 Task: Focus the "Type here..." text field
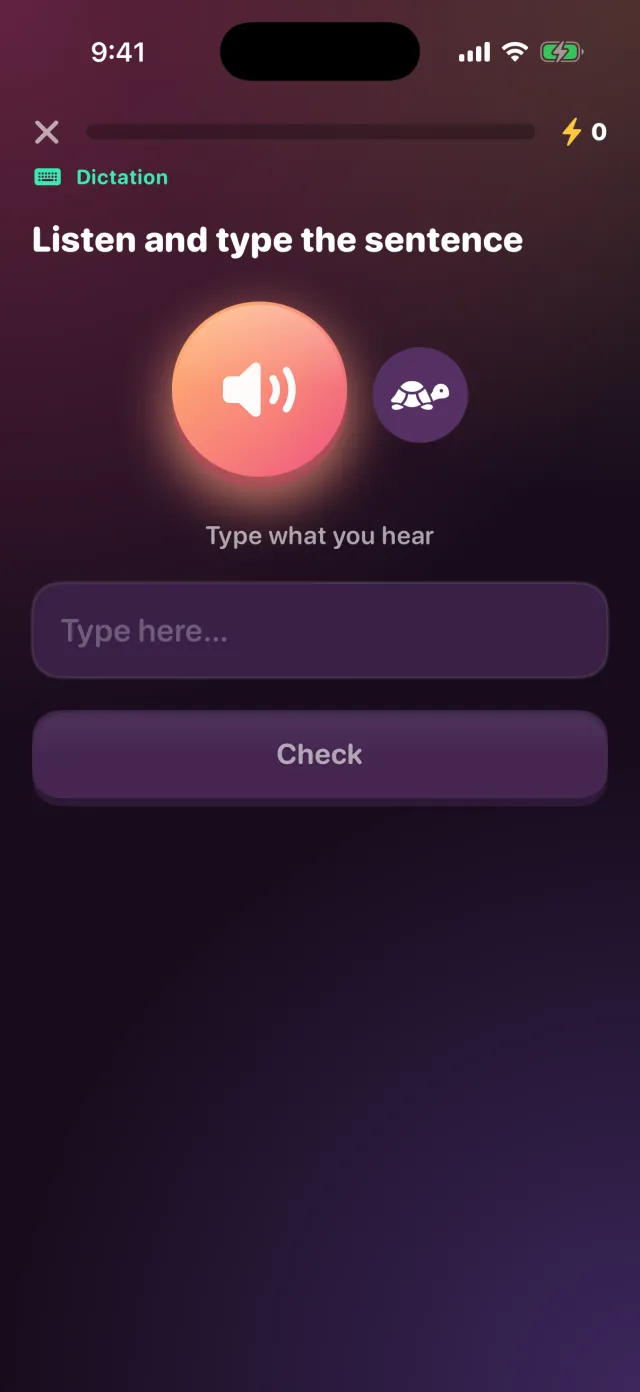coord(320,631)
